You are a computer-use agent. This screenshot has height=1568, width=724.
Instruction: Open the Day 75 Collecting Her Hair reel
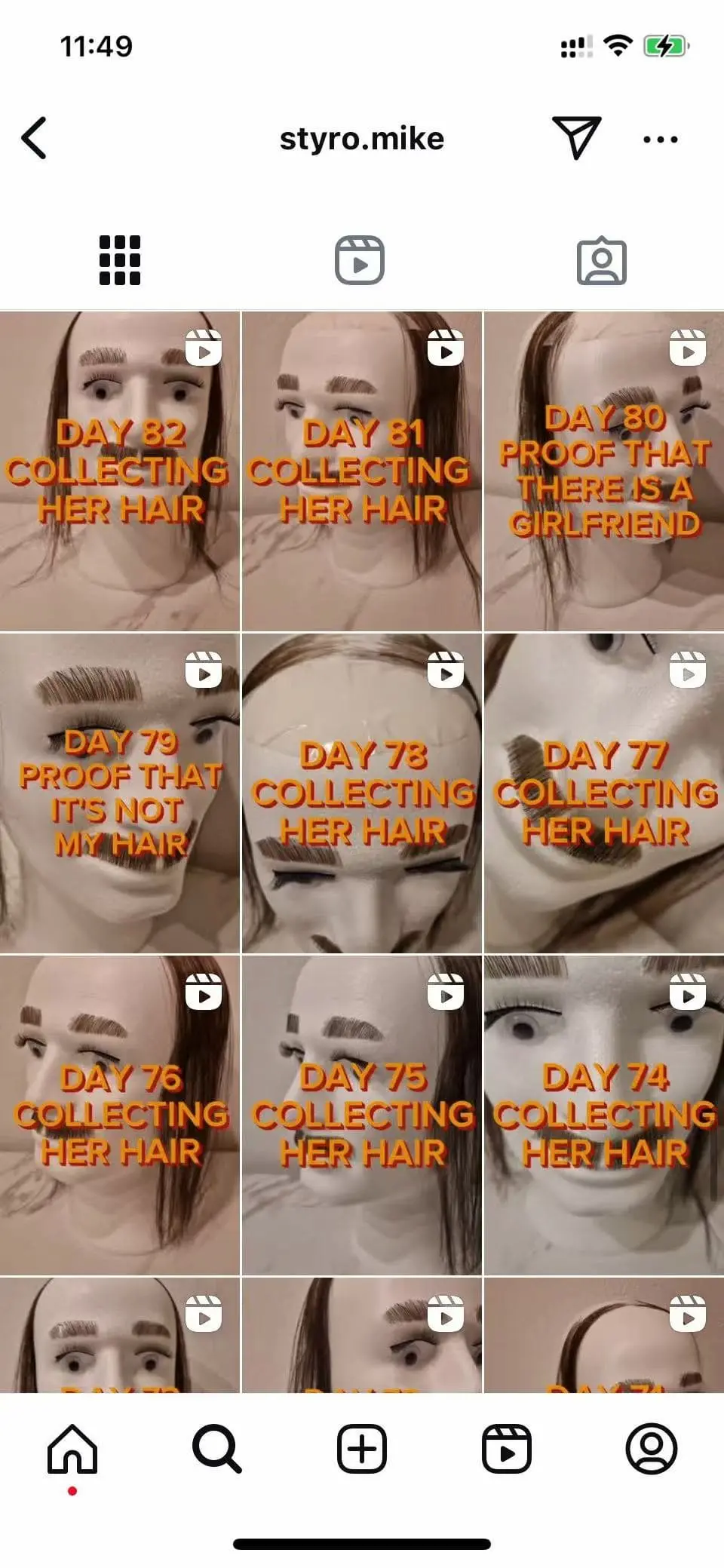click(x=361, y=1115)
